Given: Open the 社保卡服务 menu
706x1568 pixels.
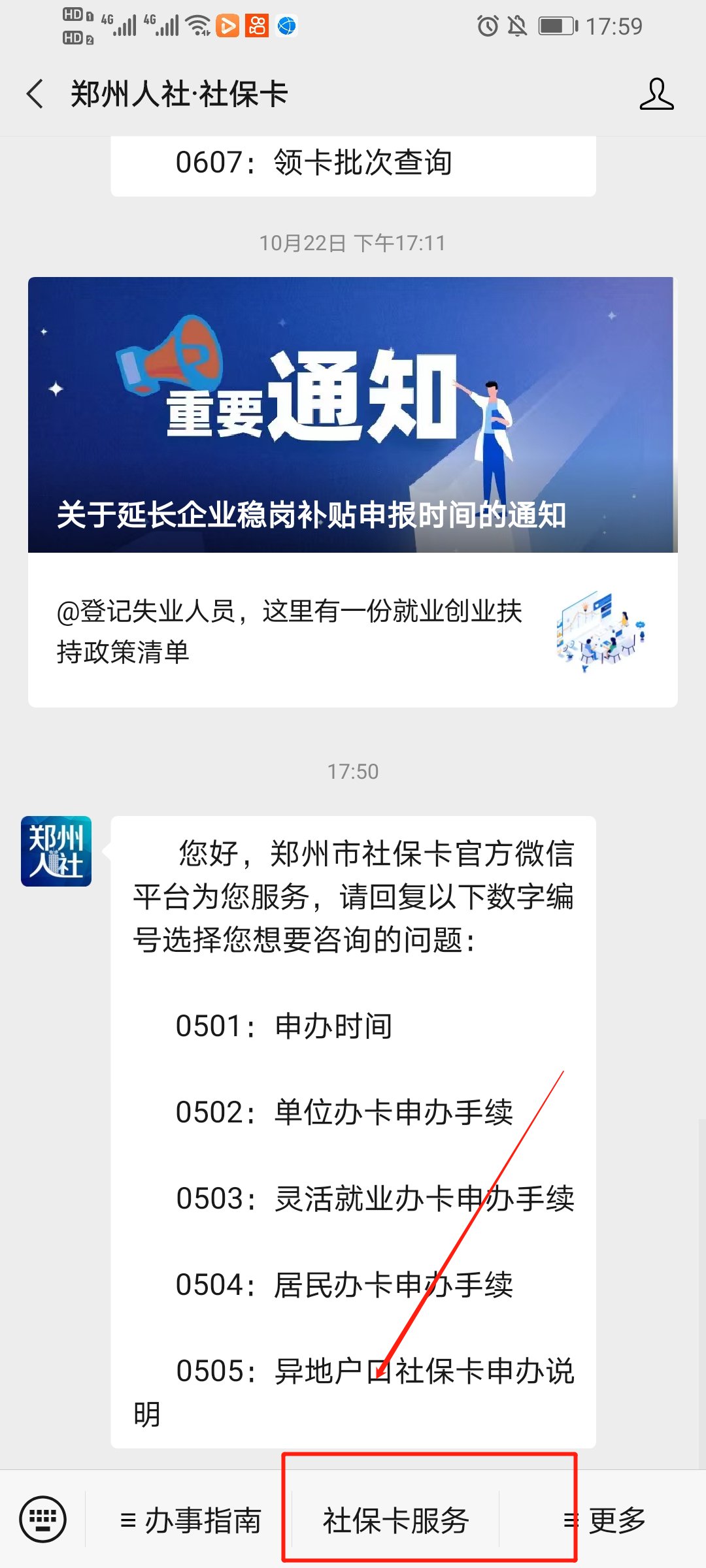Looking at the screenshot, I should pyautogui.click(x=395, y=1520).
